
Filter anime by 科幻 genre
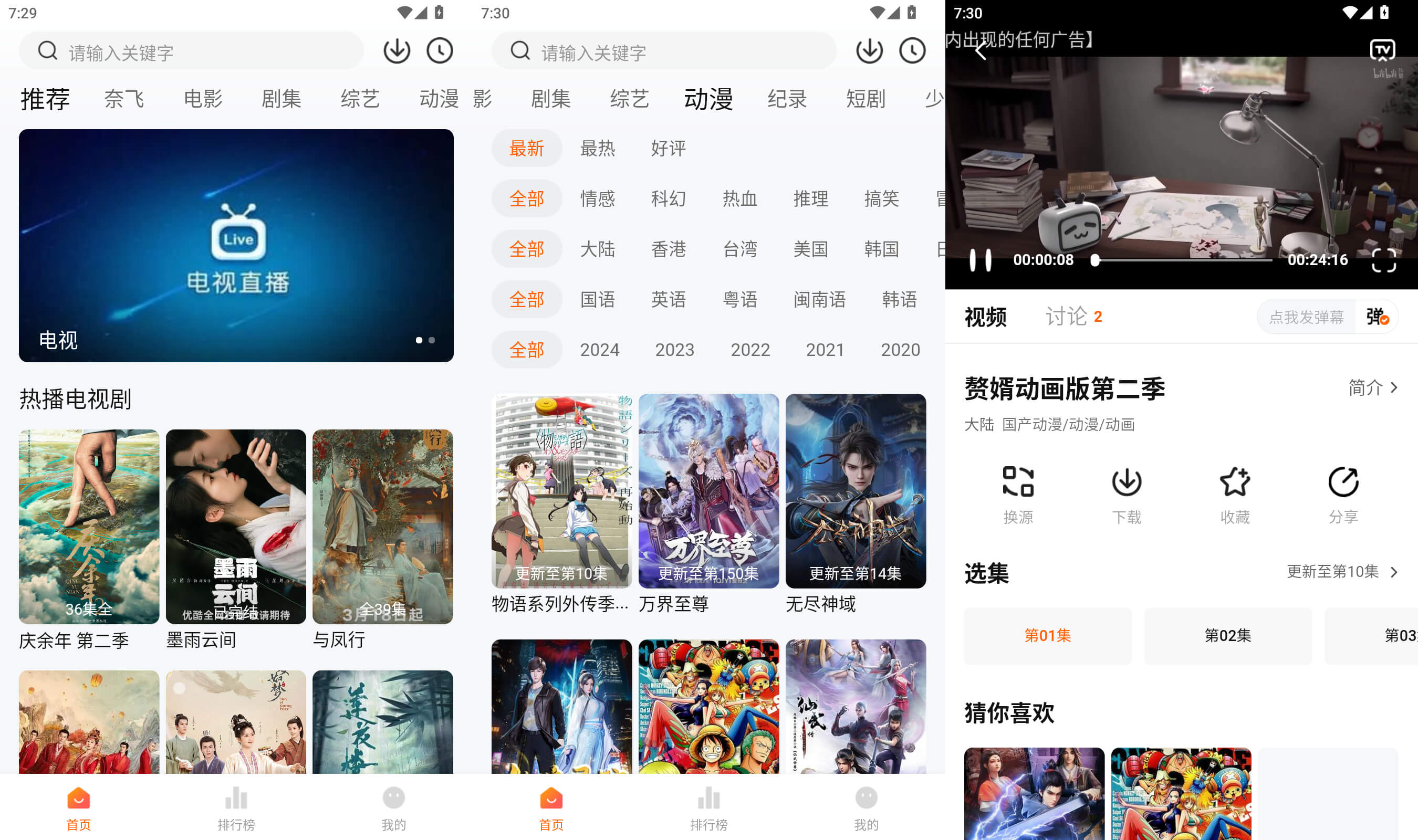click(668, 198)
